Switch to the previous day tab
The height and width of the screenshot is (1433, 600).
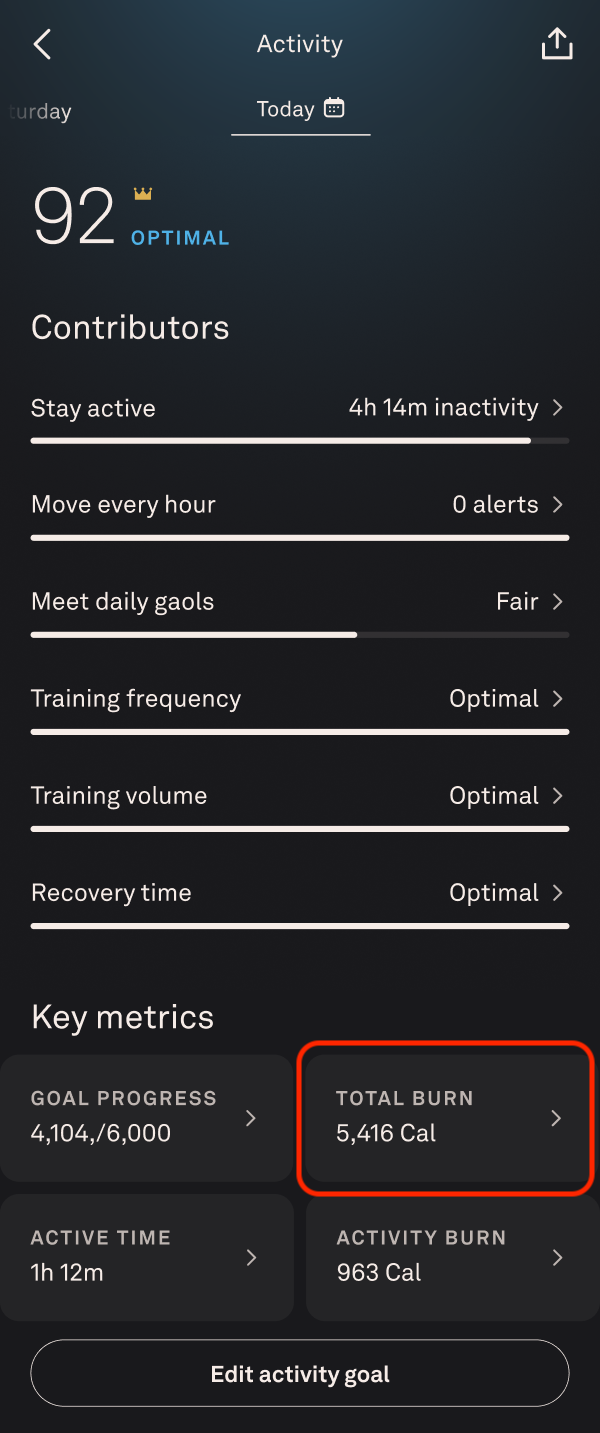42,112
